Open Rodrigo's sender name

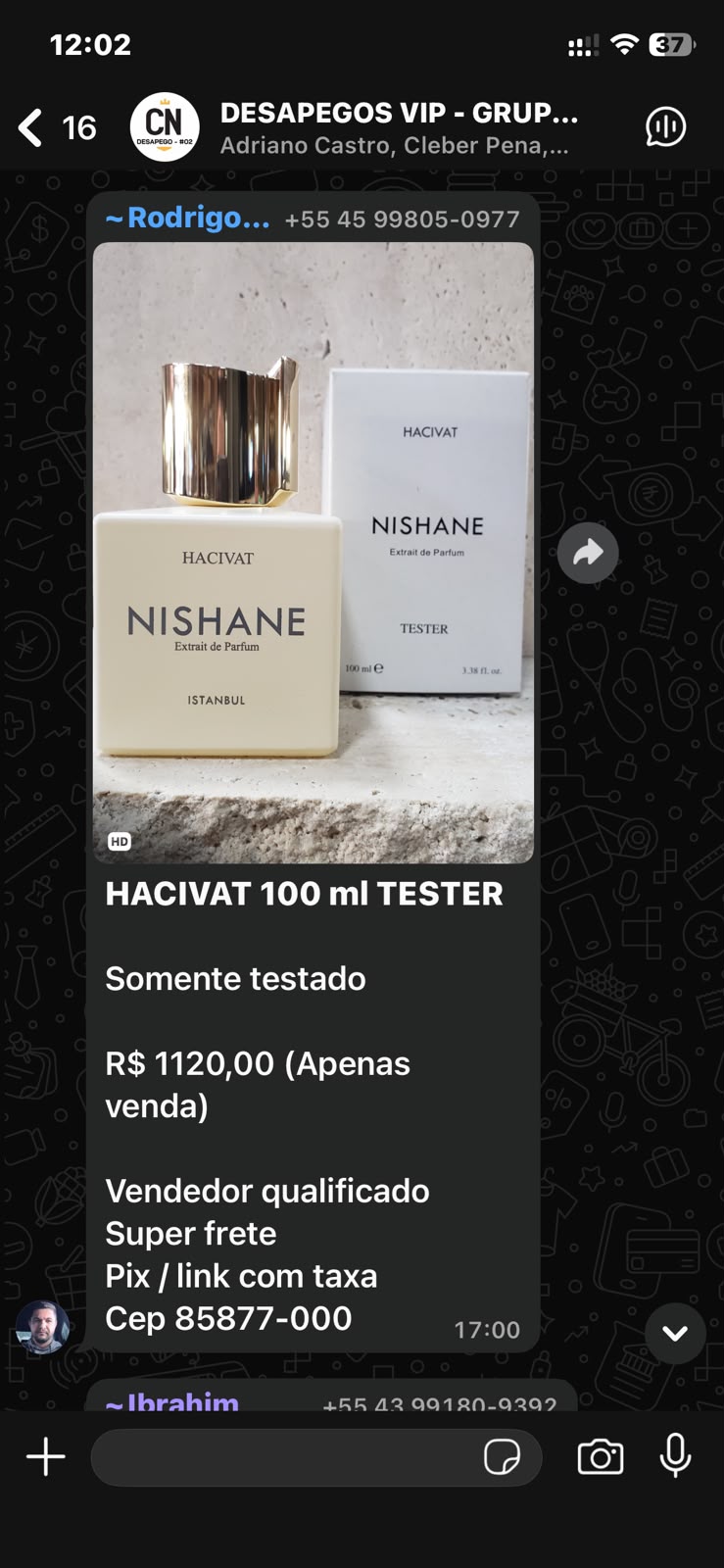pyautogui.click(x=187, y=218)
